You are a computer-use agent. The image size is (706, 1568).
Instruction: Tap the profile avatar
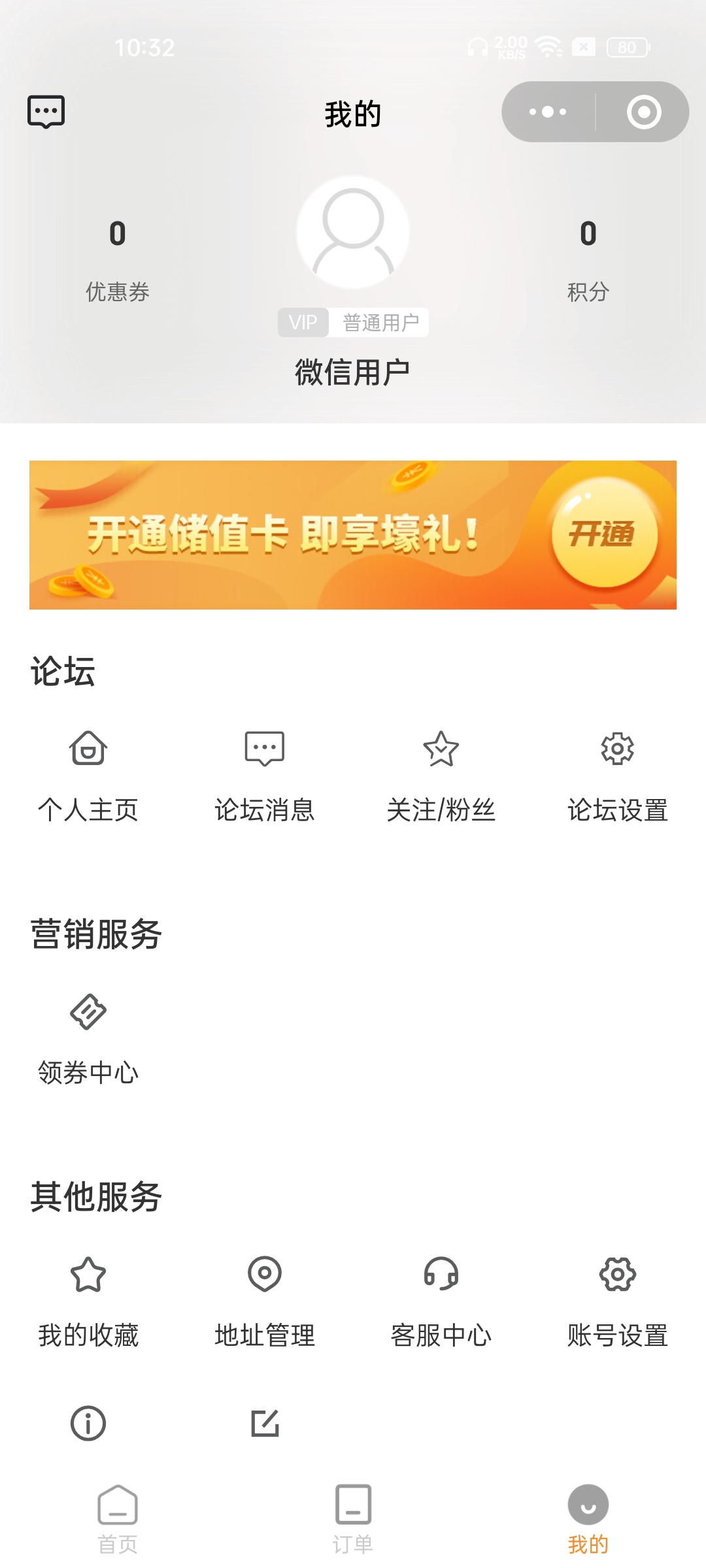pos(353,232)
